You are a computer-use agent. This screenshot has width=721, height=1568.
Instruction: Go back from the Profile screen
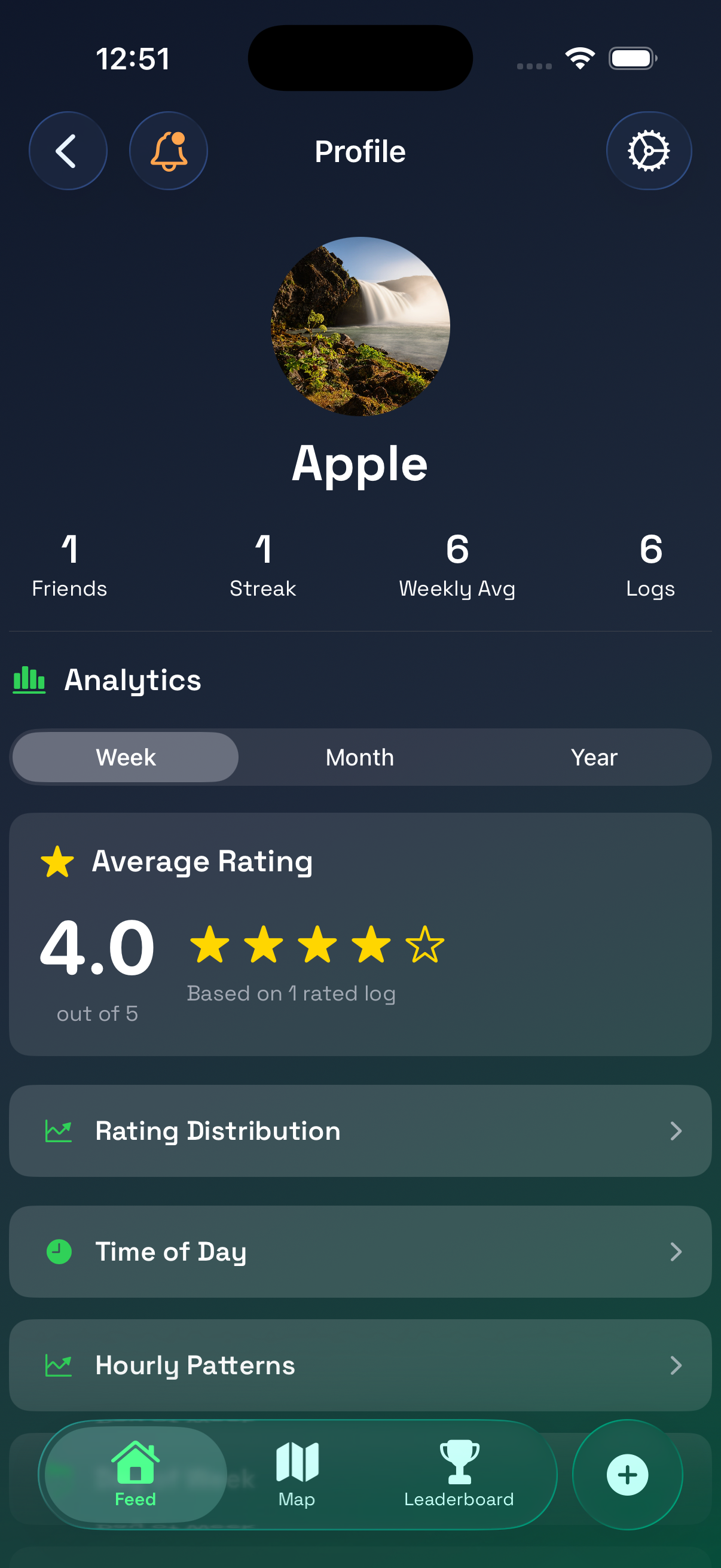[68, 150]
